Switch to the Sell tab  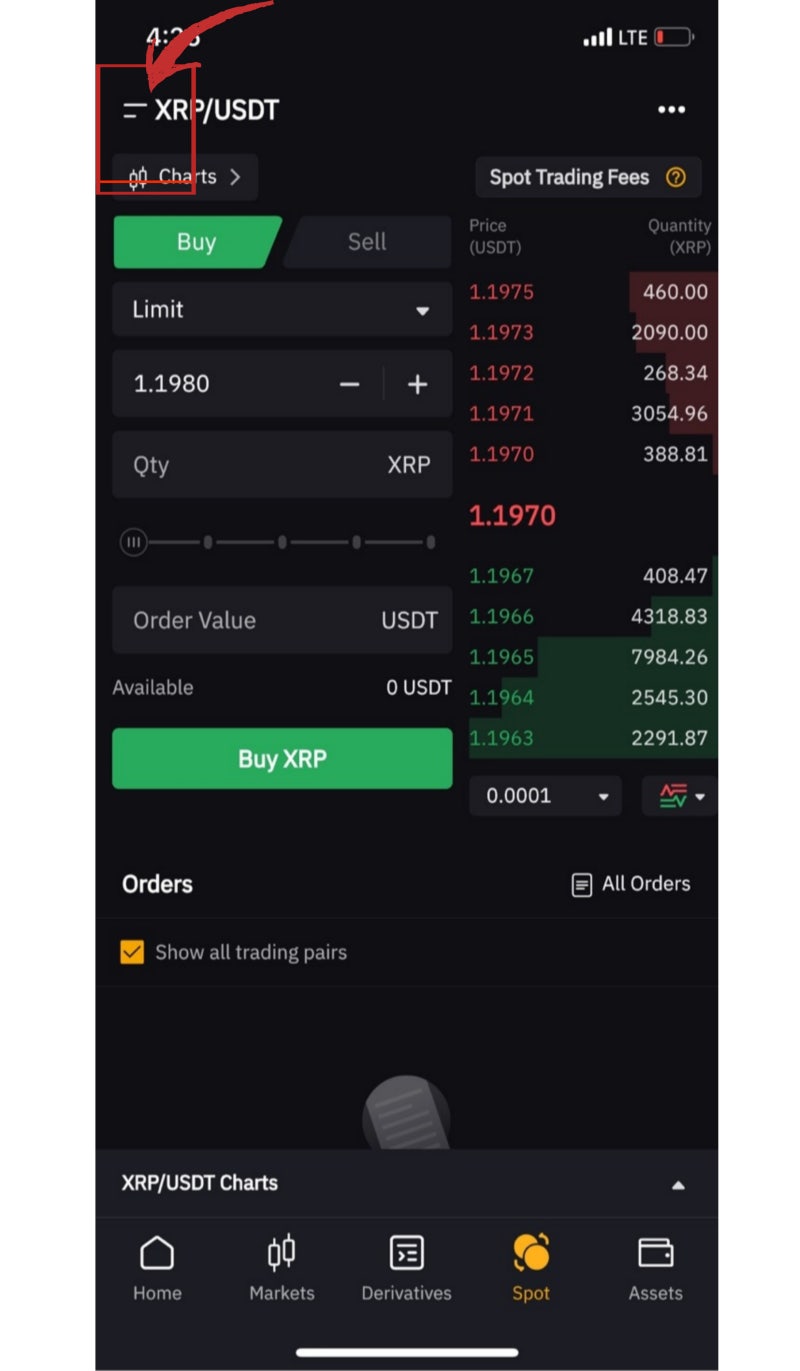point(367,242)
